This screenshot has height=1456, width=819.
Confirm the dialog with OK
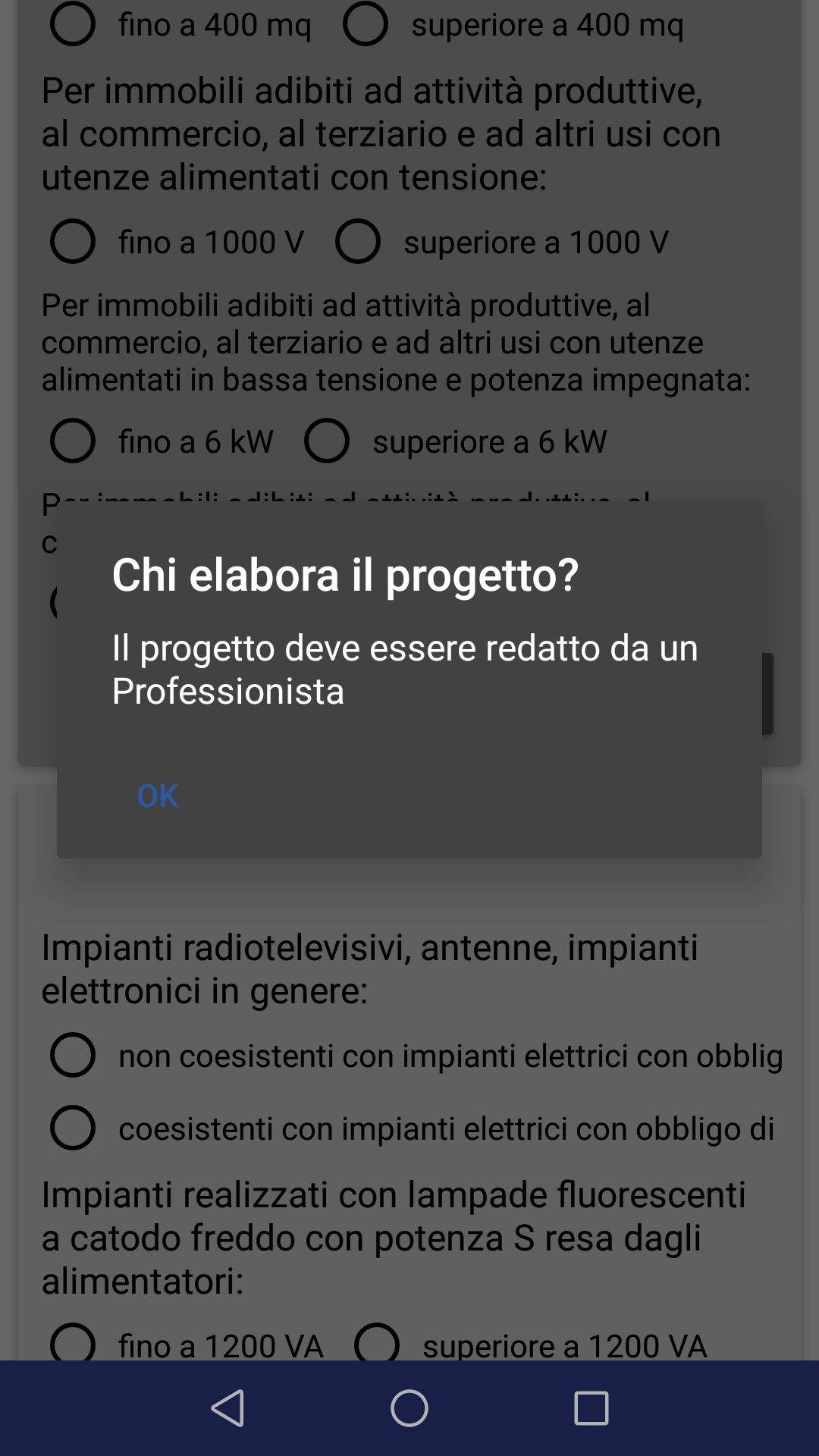tap(157, 795)
